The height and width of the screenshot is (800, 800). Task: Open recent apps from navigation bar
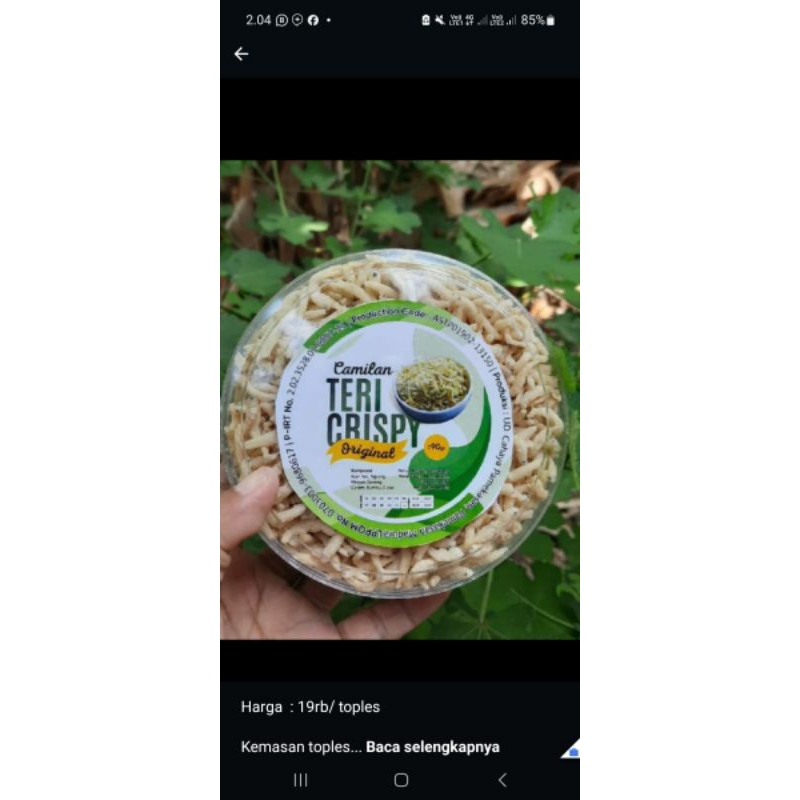point(301,780)
